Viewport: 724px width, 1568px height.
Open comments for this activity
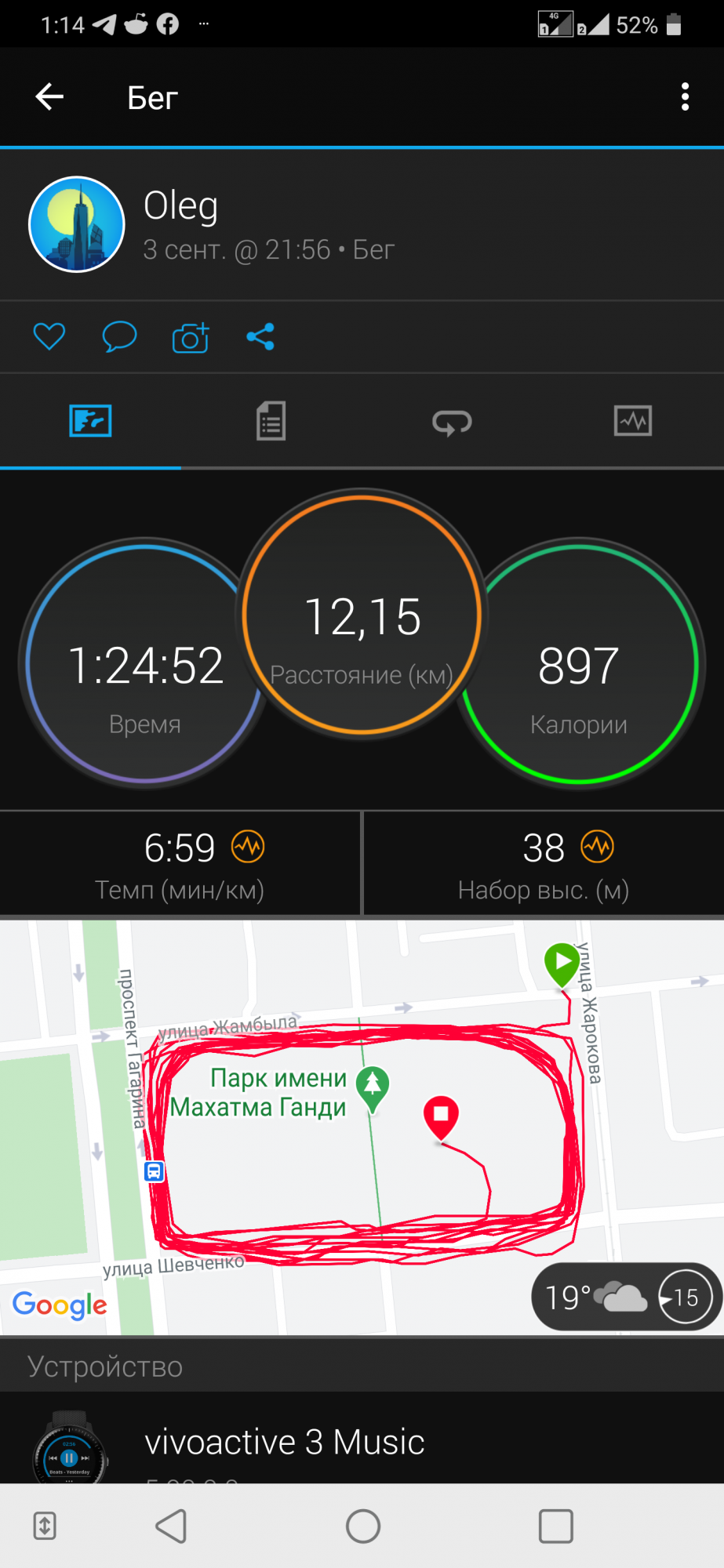tap(119, 337)
